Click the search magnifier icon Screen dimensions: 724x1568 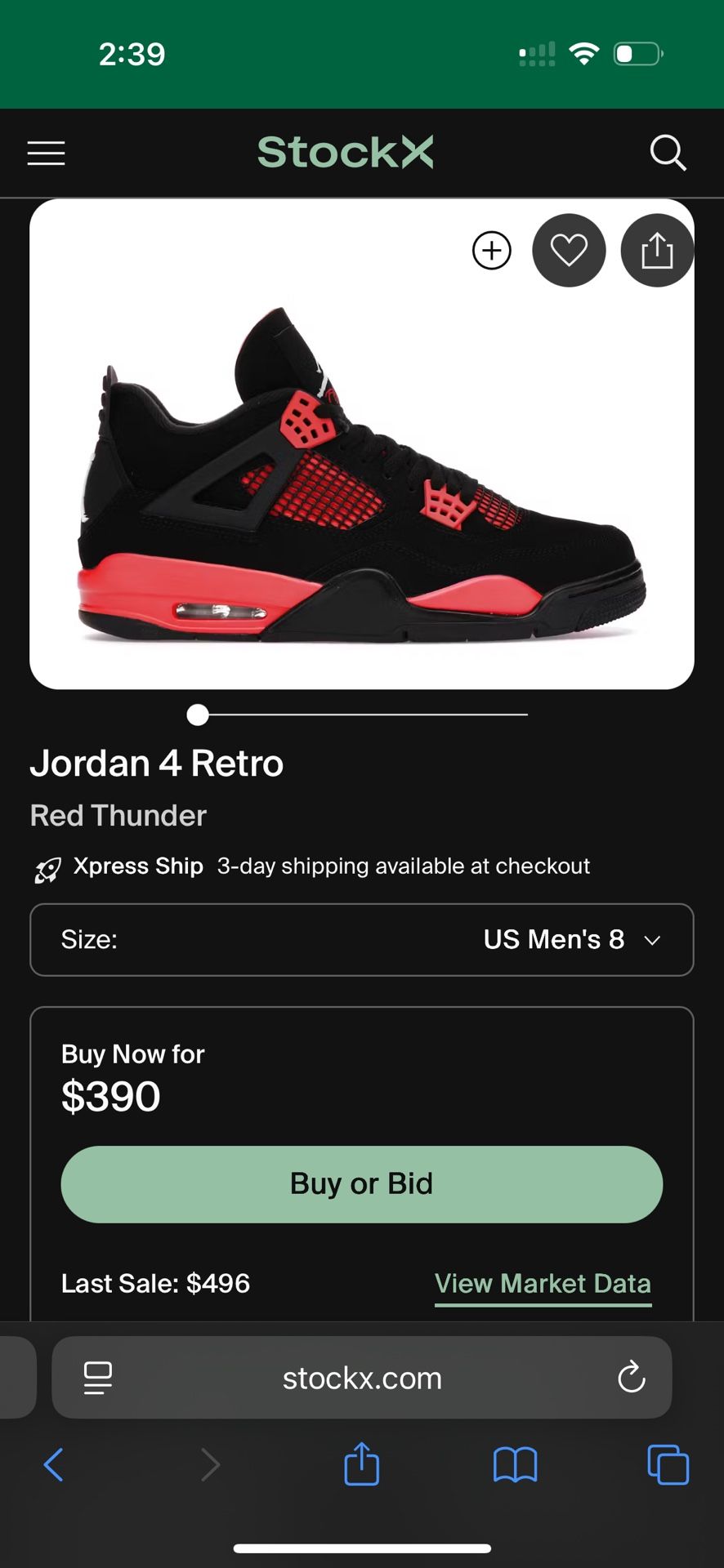(668, 153)
